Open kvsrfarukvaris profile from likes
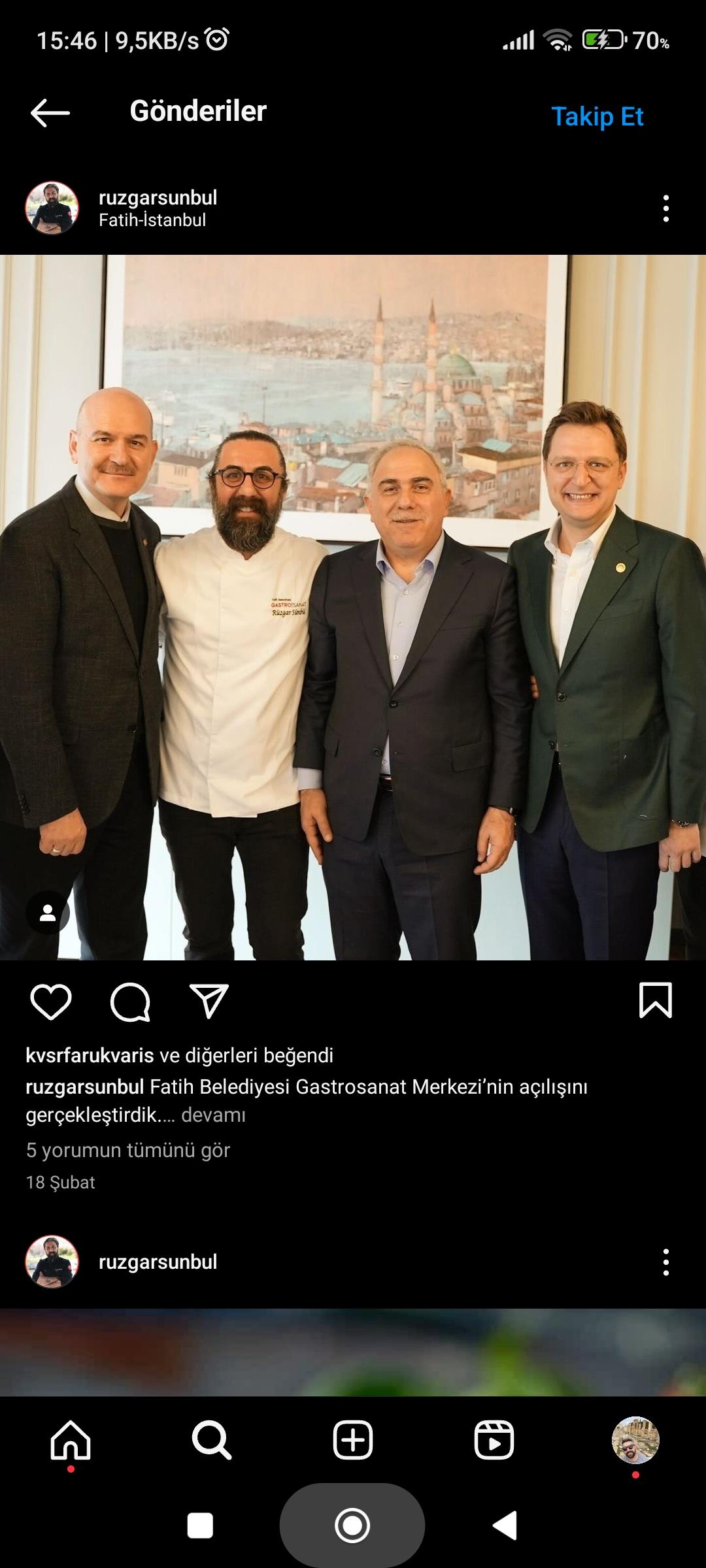The image size is (706, 1568). [x=90, y=1055]
